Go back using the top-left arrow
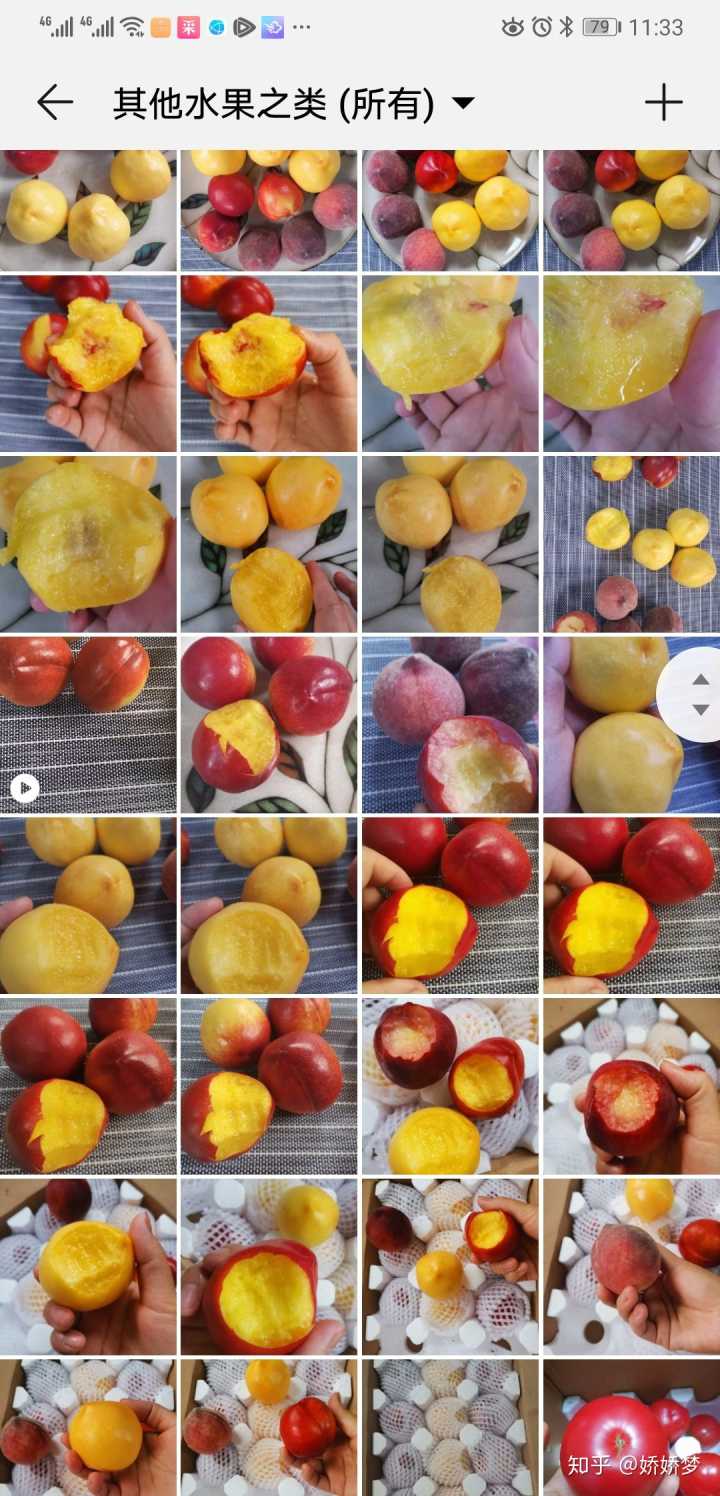Screen dimensions: 720x1496 tap(55, 103)
